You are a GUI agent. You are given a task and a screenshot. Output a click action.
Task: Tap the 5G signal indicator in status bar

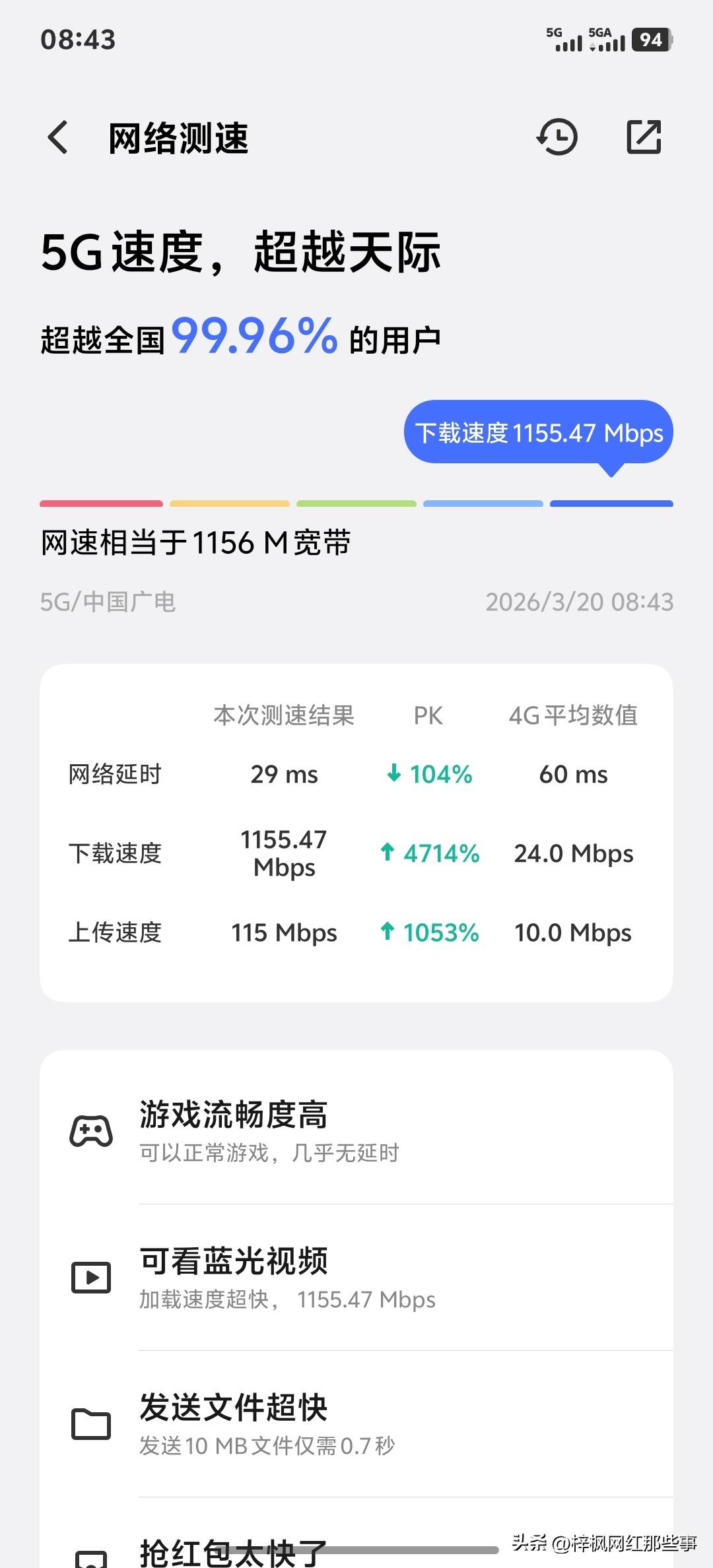pos(564,41)
